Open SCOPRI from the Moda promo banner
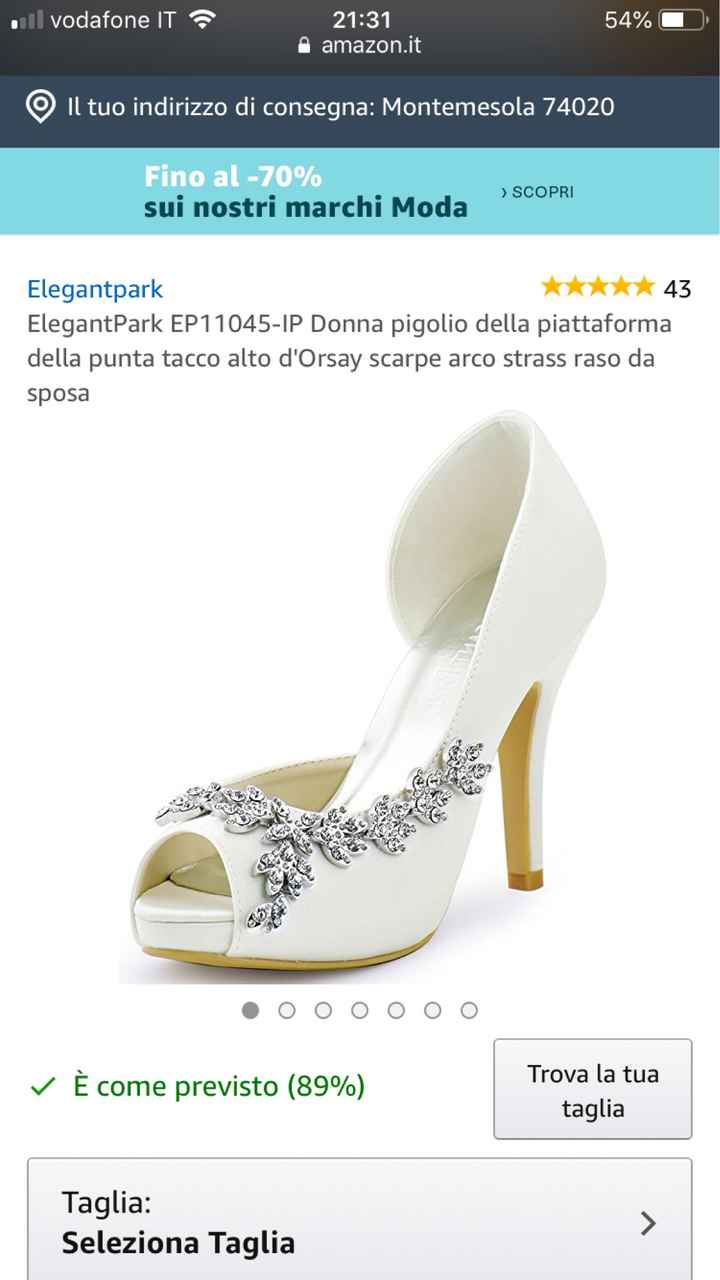The image size is (720, 1280). click(x=539, y=191)
